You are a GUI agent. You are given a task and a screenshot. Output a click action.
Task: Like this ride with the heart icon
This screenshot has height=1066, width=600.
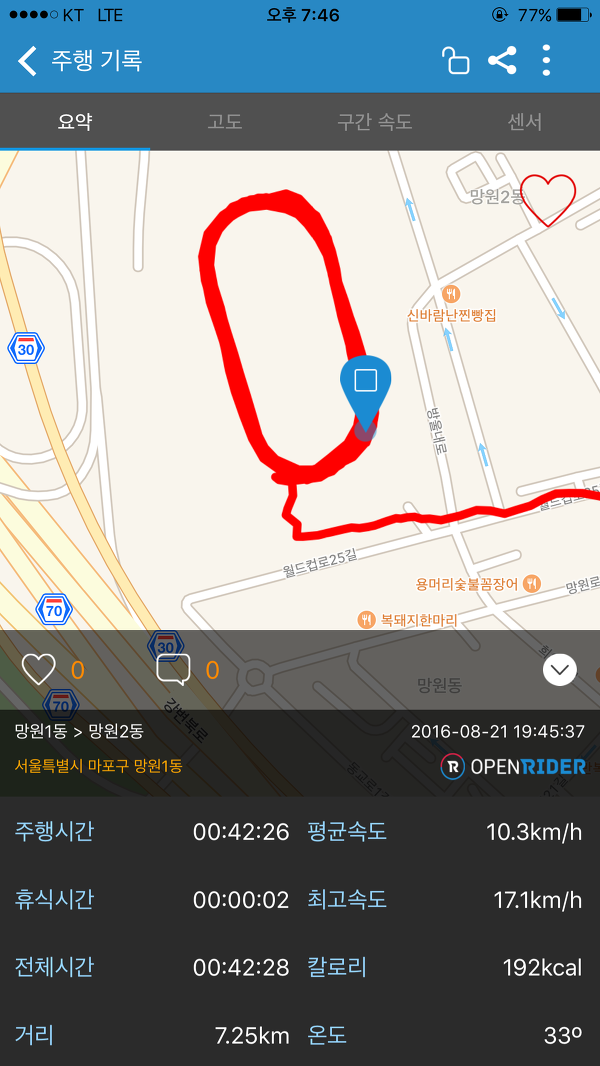39,670
